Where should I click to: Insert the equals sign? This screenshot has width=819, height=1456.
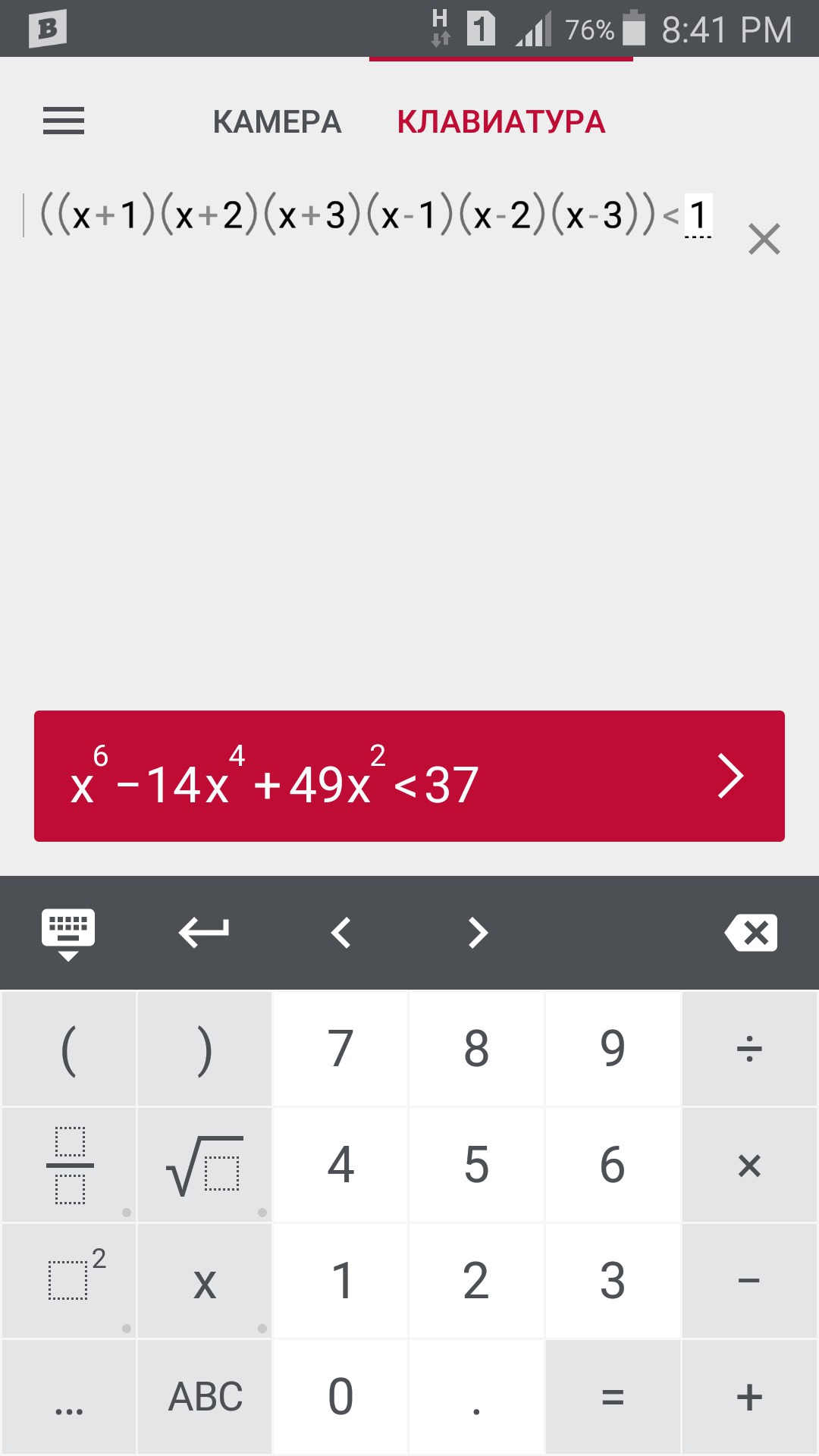pos(613,1397)
